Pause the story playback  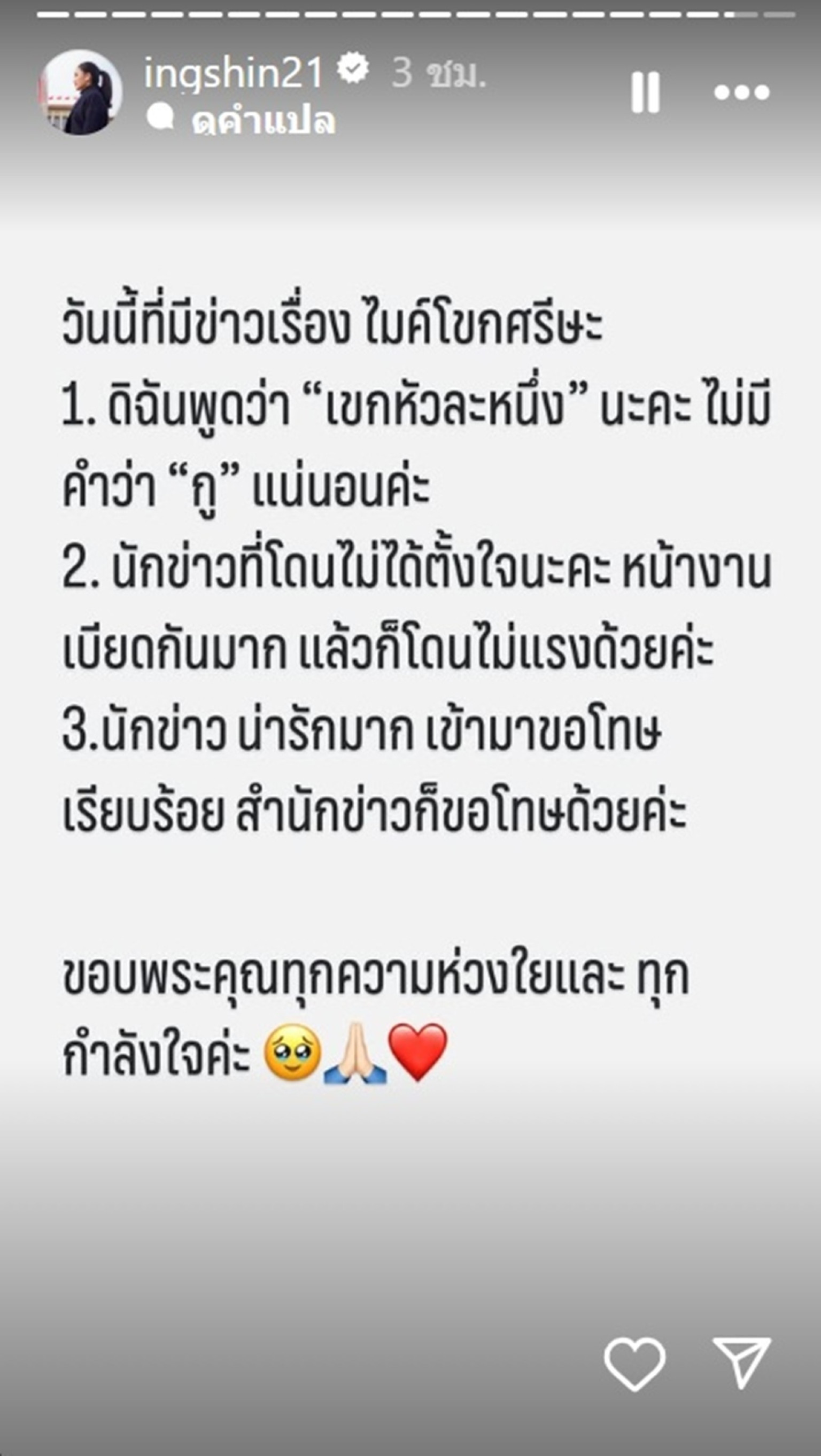pos(645,92)
